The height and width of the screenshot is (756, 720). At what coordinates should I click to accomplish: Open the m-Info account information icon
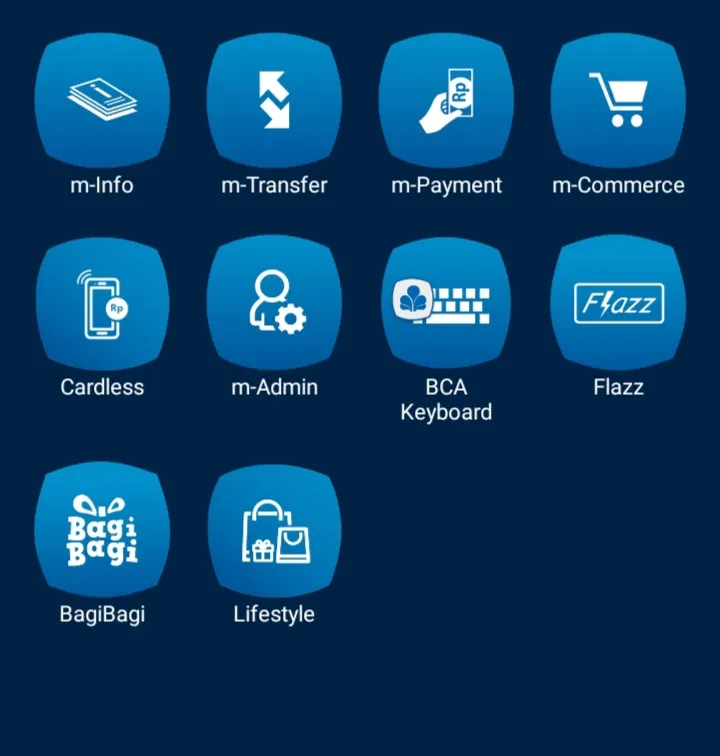(x=102, y=99)
